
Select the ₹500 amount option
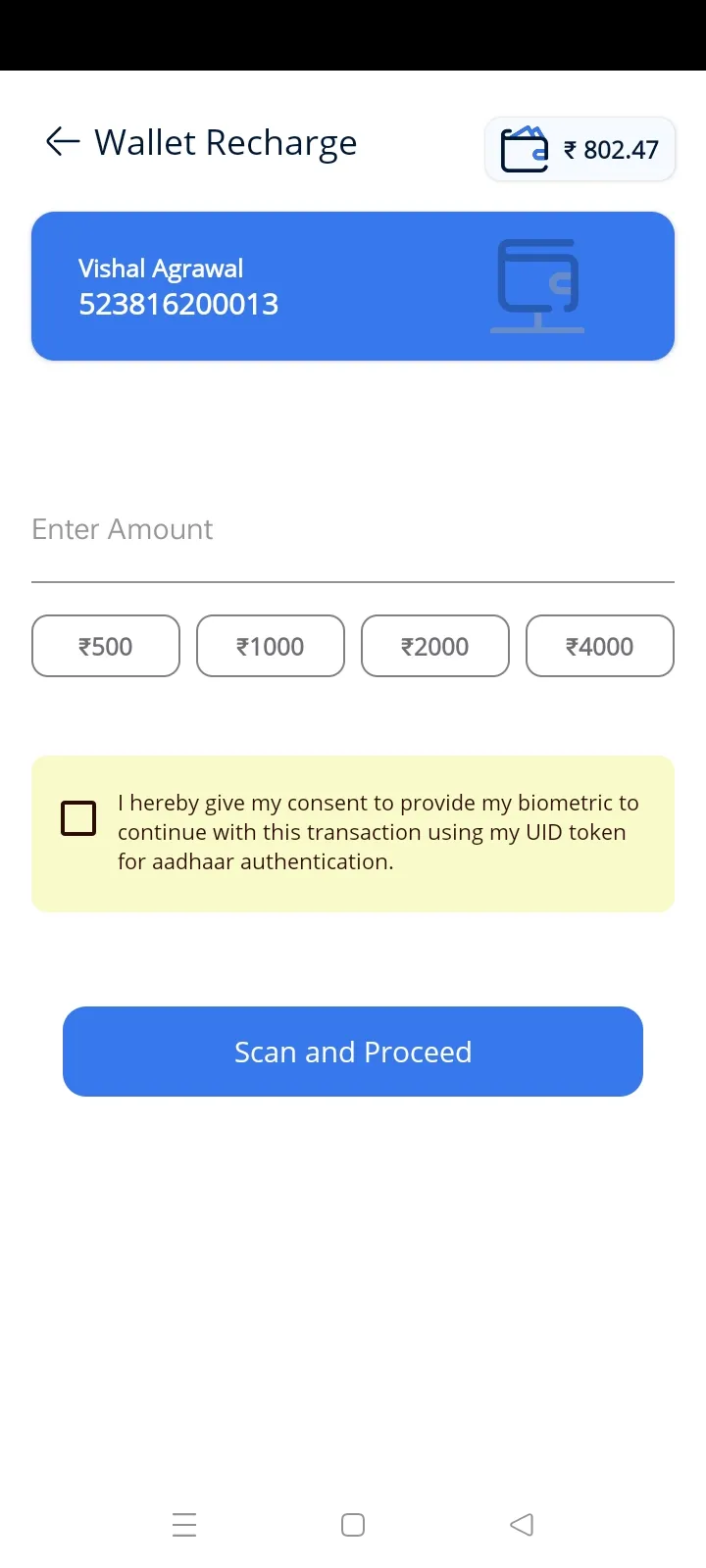(105, 646)
